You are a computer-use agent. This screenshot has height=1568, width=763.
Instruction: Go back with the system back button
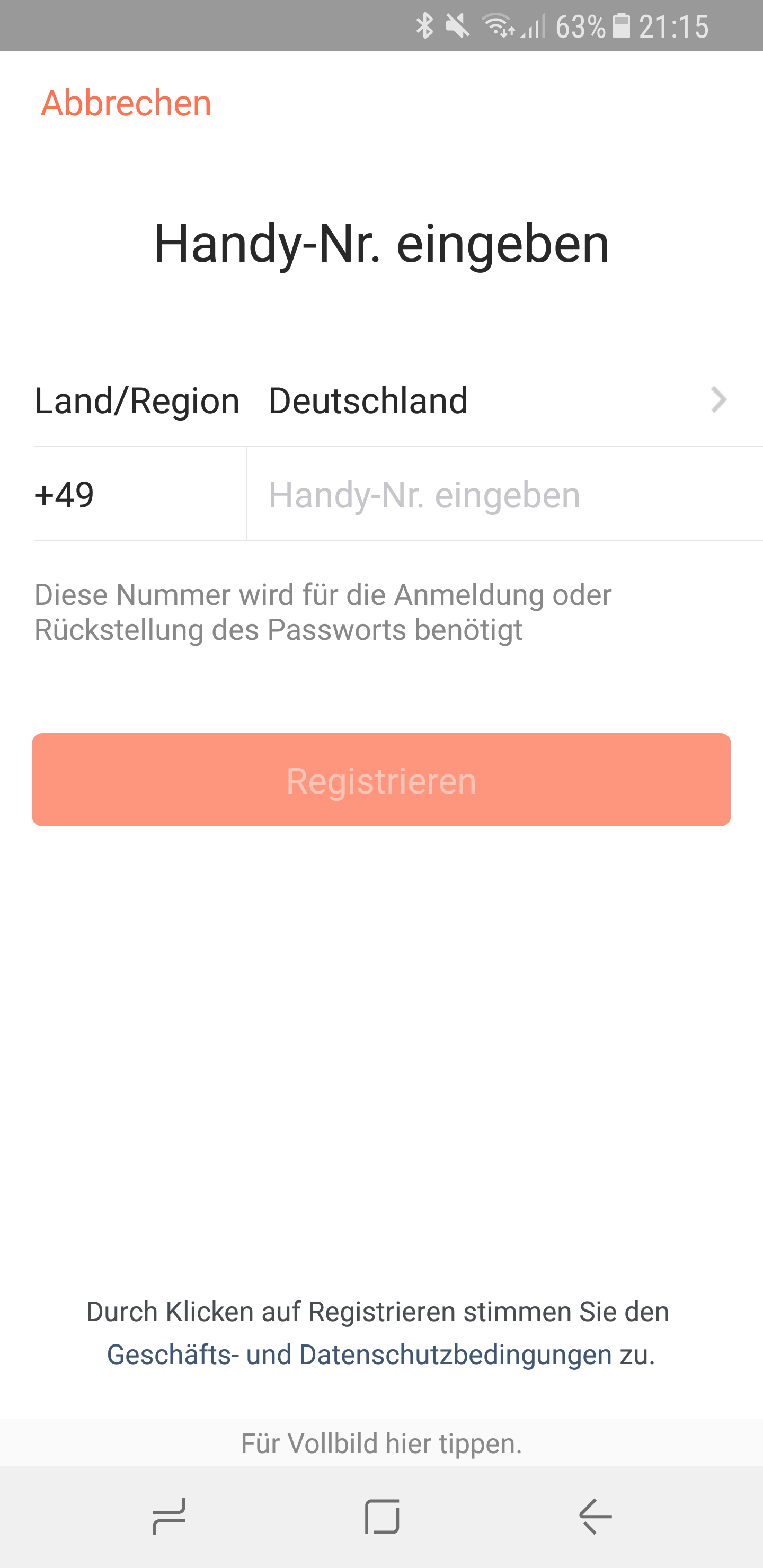click(x=595, y=1516)
